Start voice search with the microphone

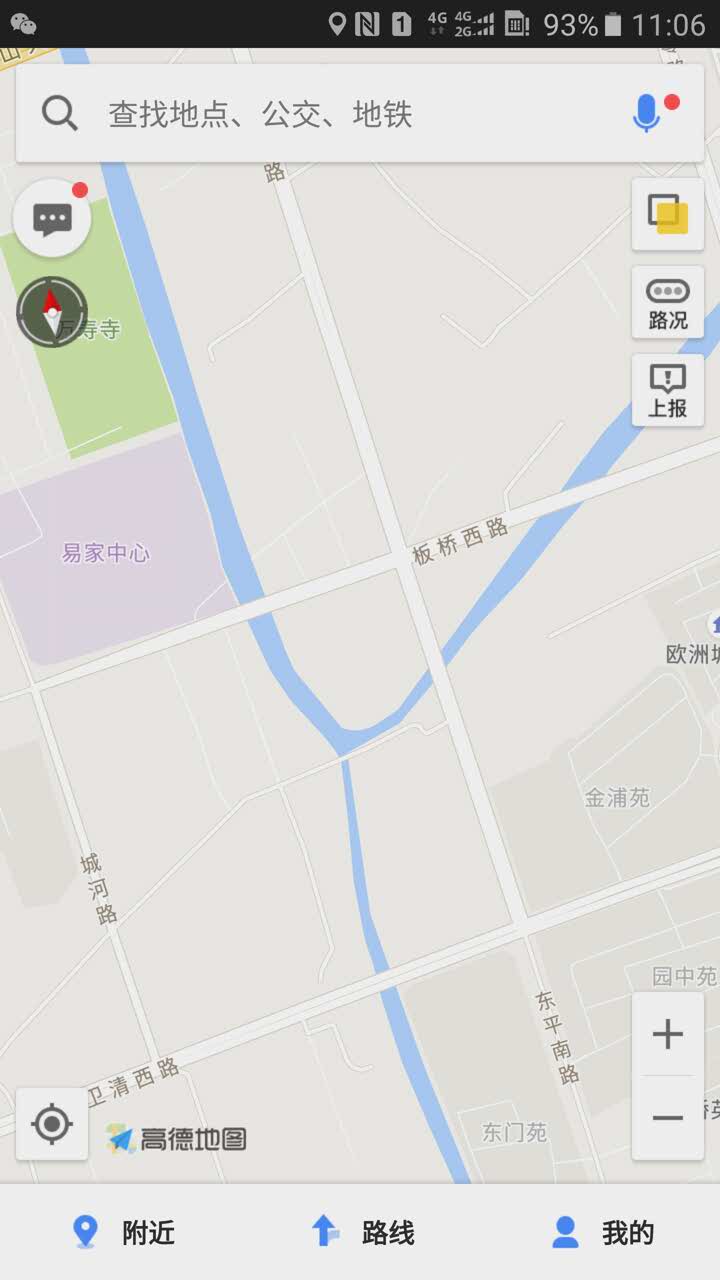(647, 113)
